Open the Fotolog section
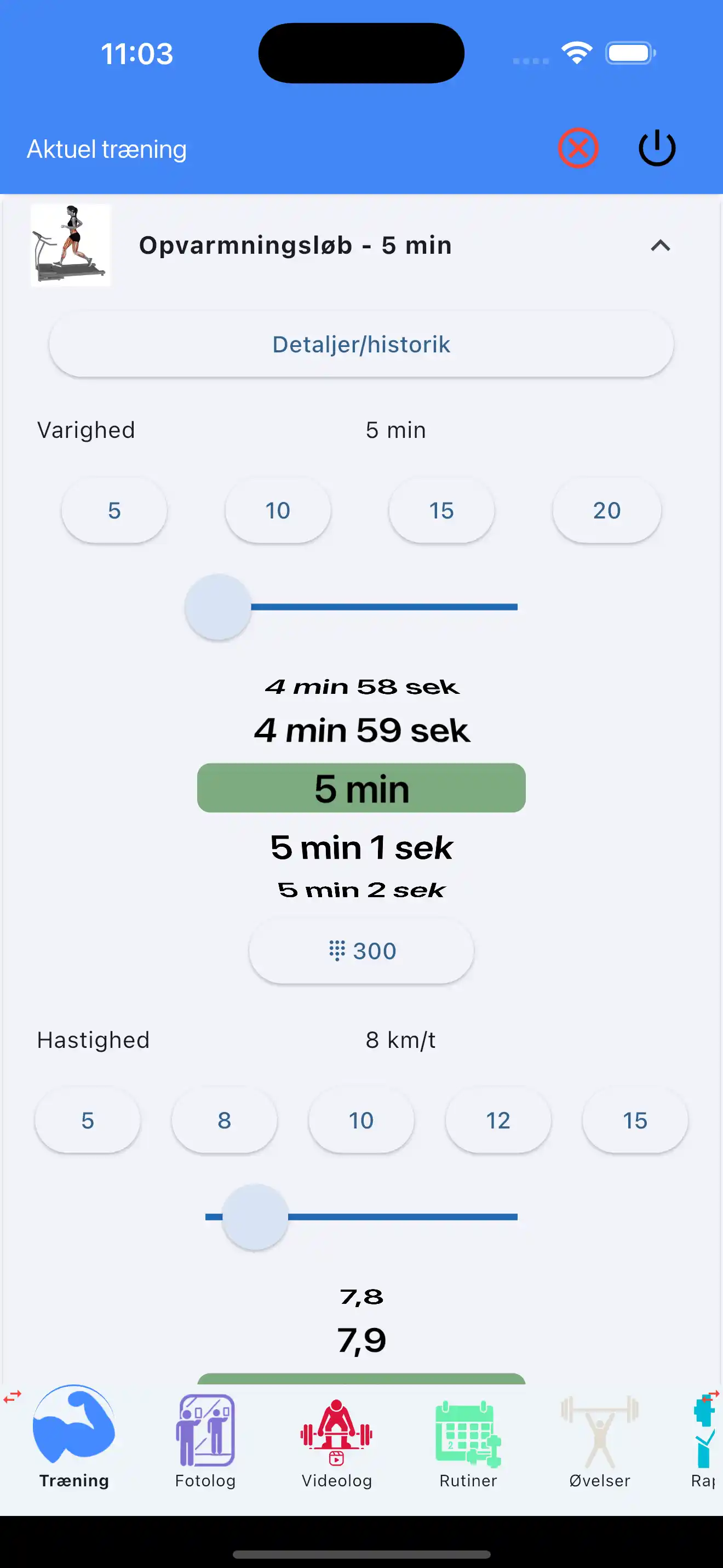 click(205, 1432)
